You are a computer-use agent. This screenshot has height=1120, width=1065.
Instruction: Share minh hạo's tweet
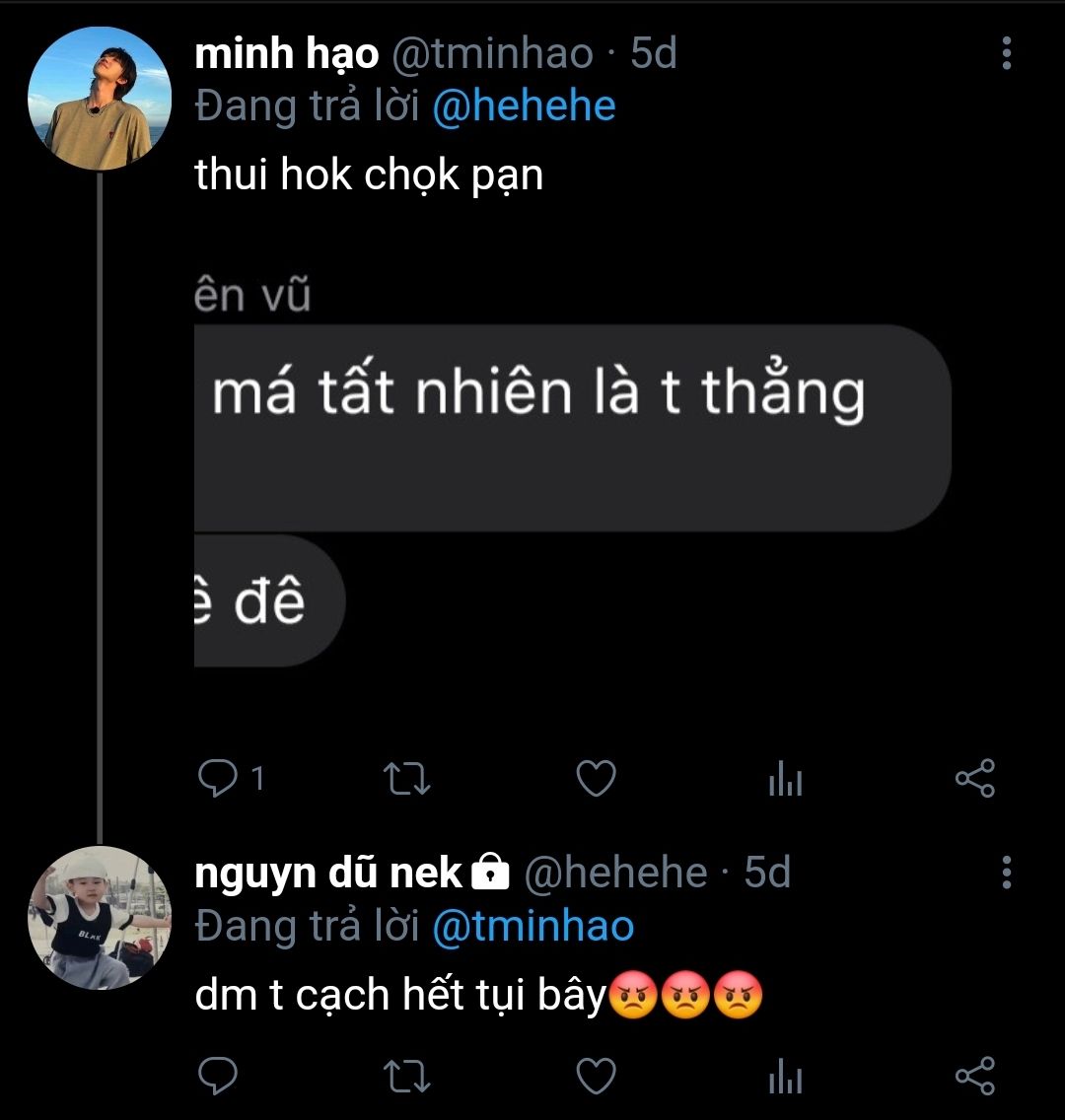(x=975, y=780)
